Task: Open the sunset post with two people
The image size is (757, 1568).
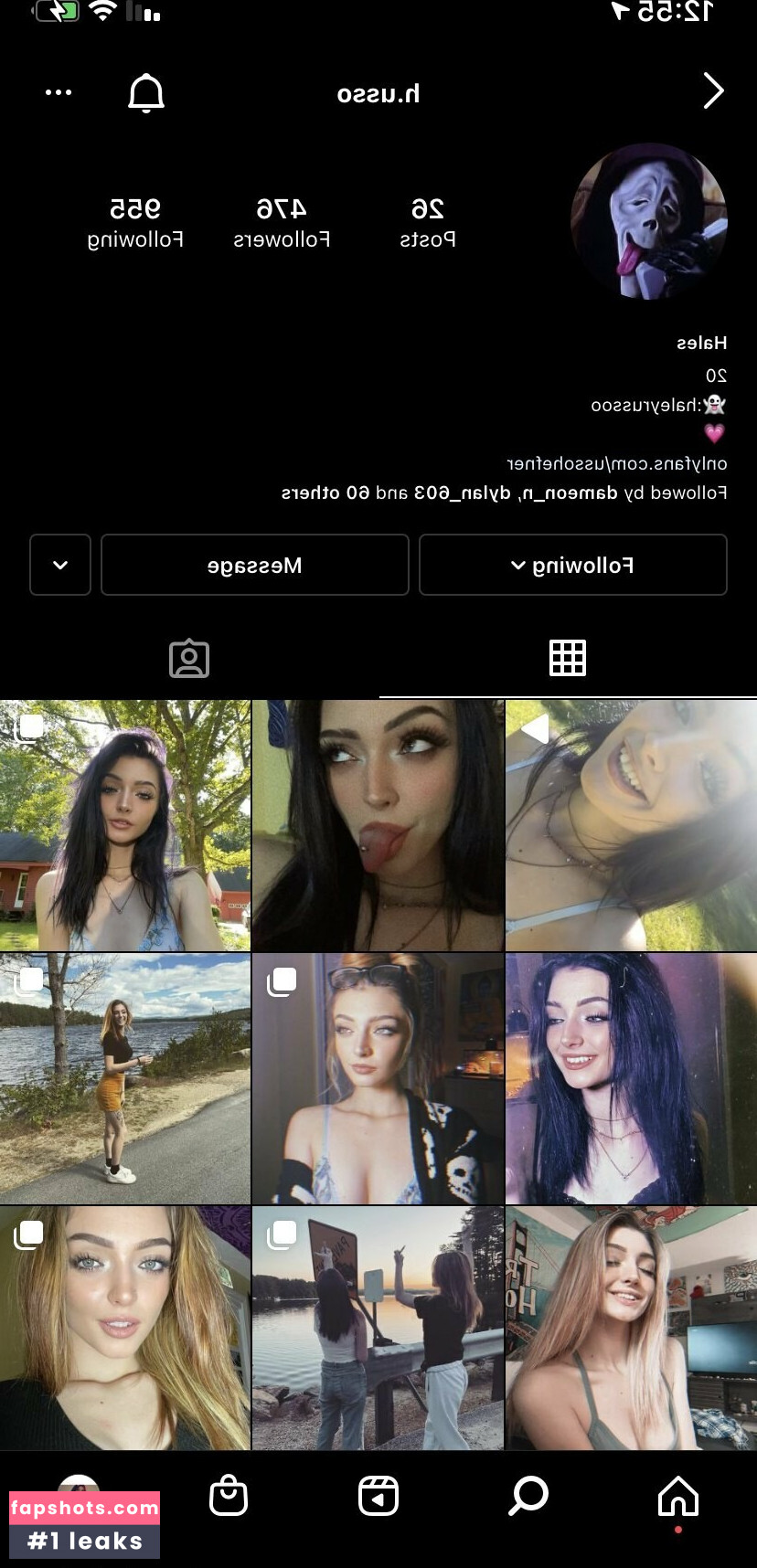Action: (378, 1328)
